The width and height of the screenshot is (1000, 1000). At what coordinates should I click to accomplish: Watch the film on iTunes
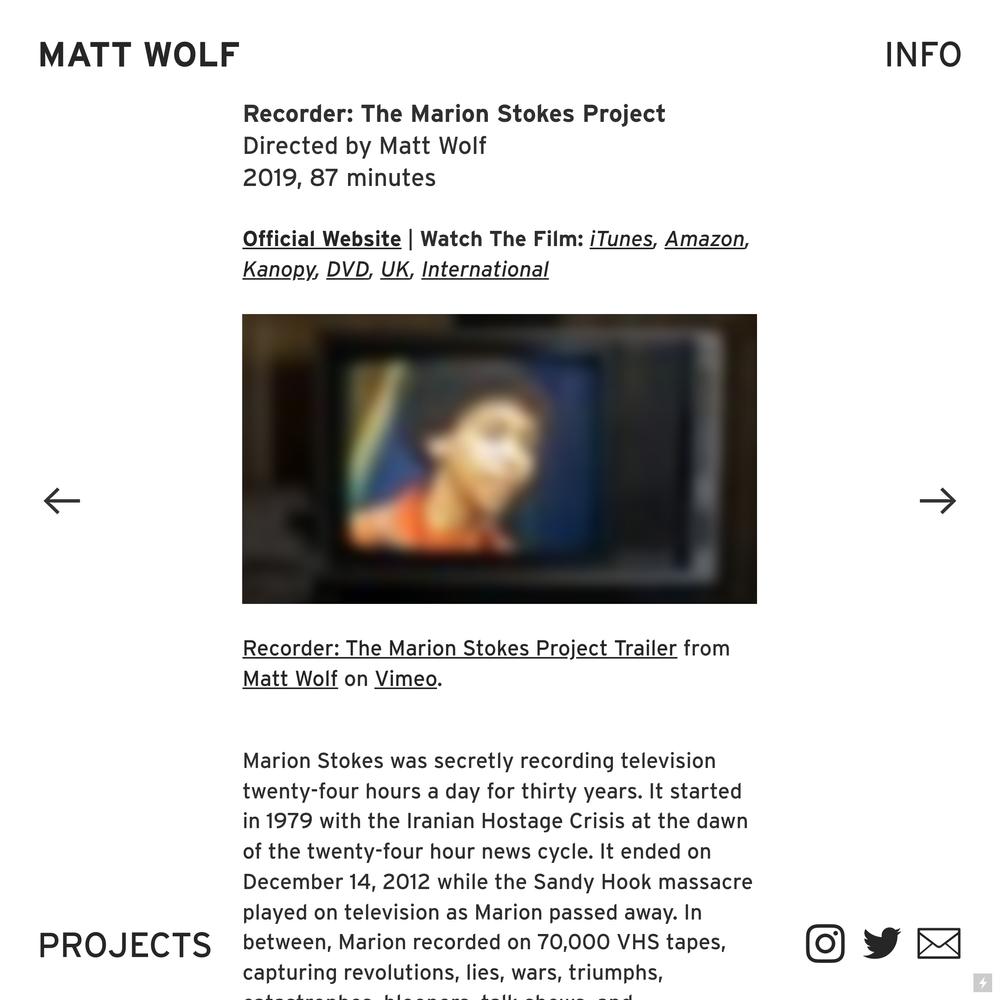(x=620, y=239)
